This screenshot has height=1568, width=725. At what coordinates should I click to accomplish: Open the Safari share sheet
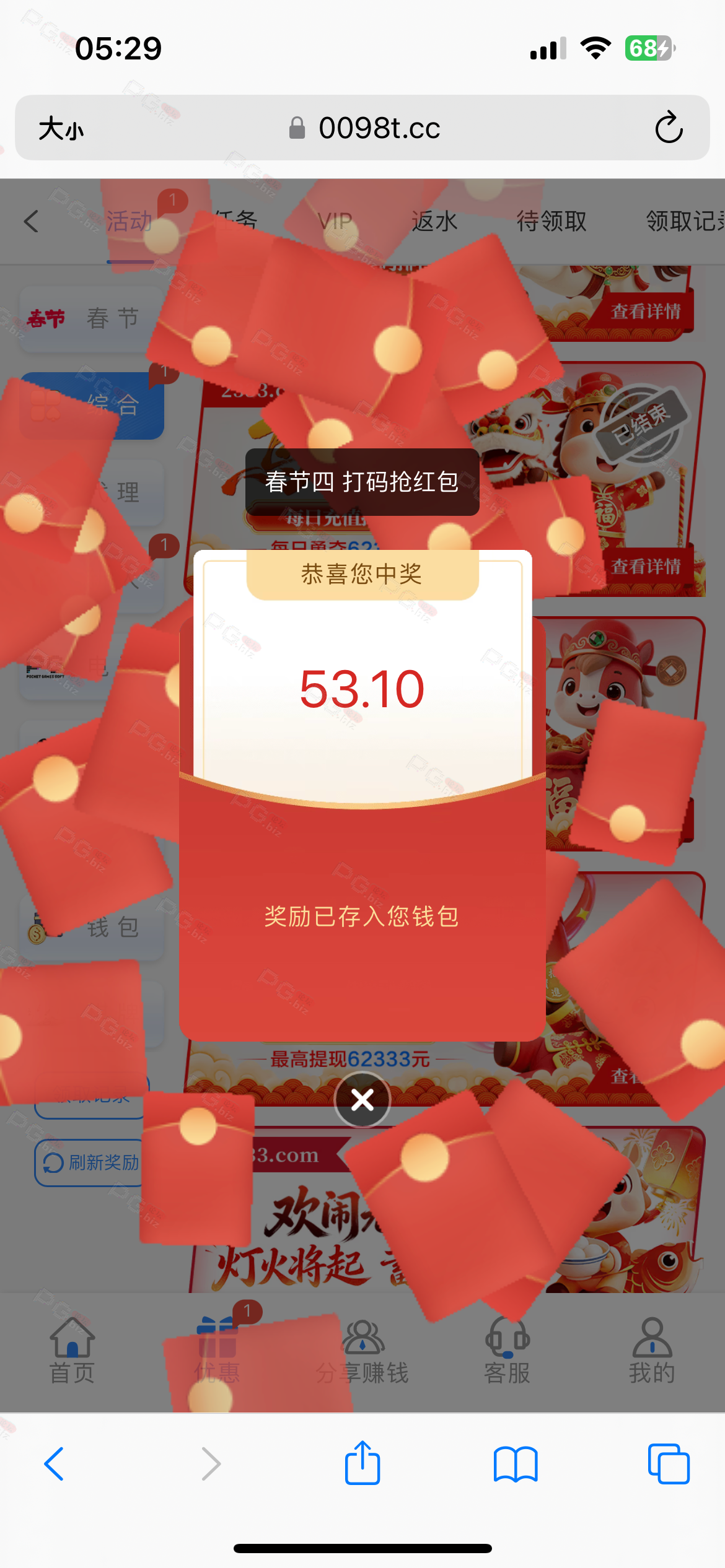(362, 1464)
